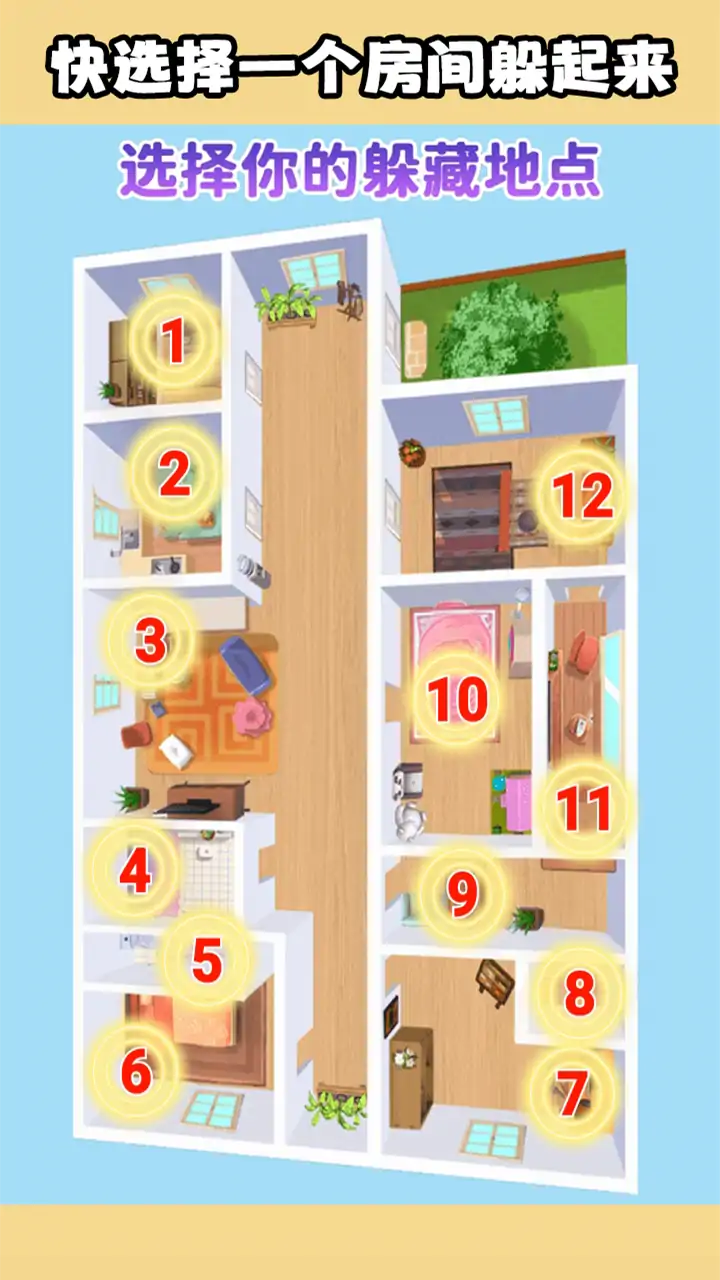The height and width of the screenshot is (1280, 720).
Task: Choose hiding spot number 11
Action: tap(584, 809)
